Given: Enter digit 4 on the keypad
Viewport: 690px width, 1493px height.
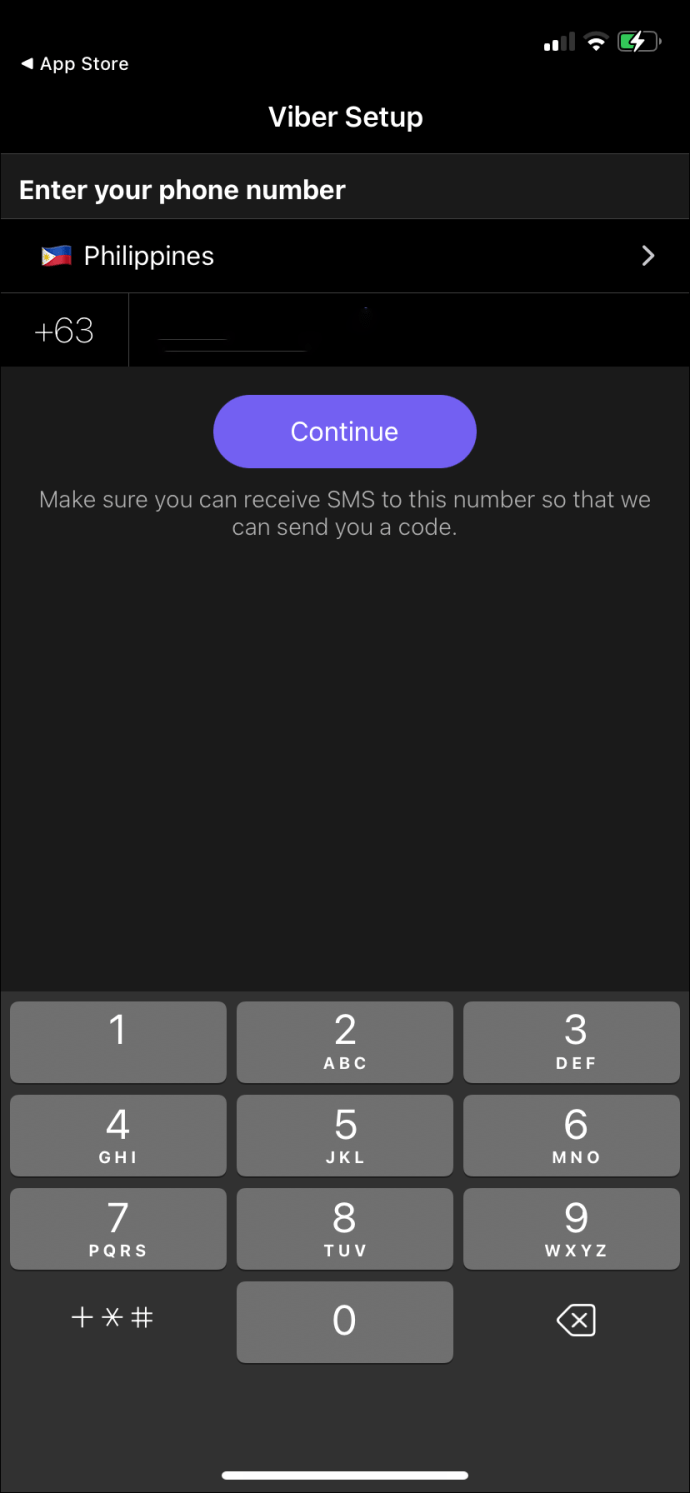Looking at the screenshot, I should click(118, 1135).
